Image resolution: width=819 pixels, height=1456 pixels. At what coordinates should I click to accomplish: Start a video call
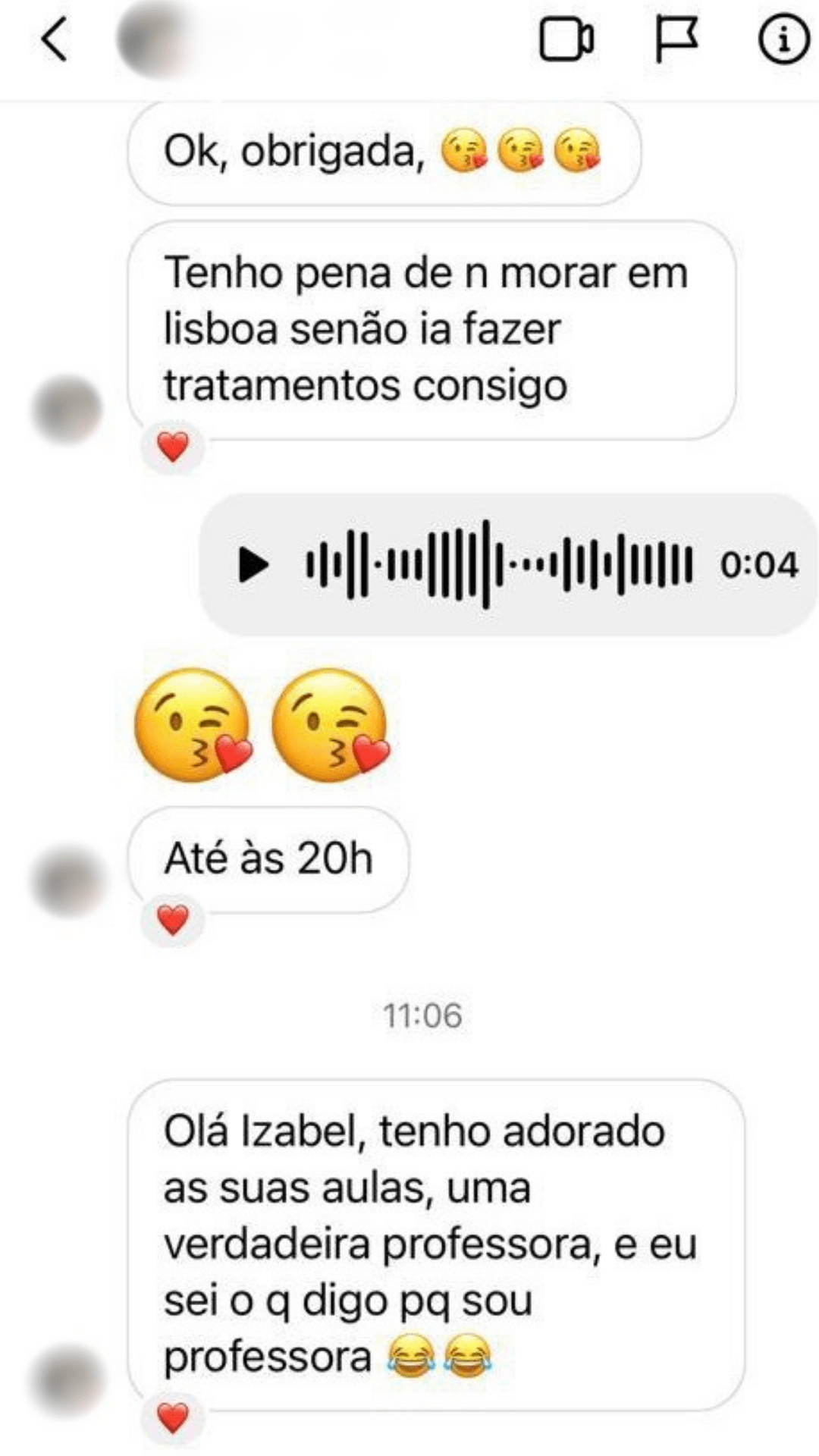566,39
